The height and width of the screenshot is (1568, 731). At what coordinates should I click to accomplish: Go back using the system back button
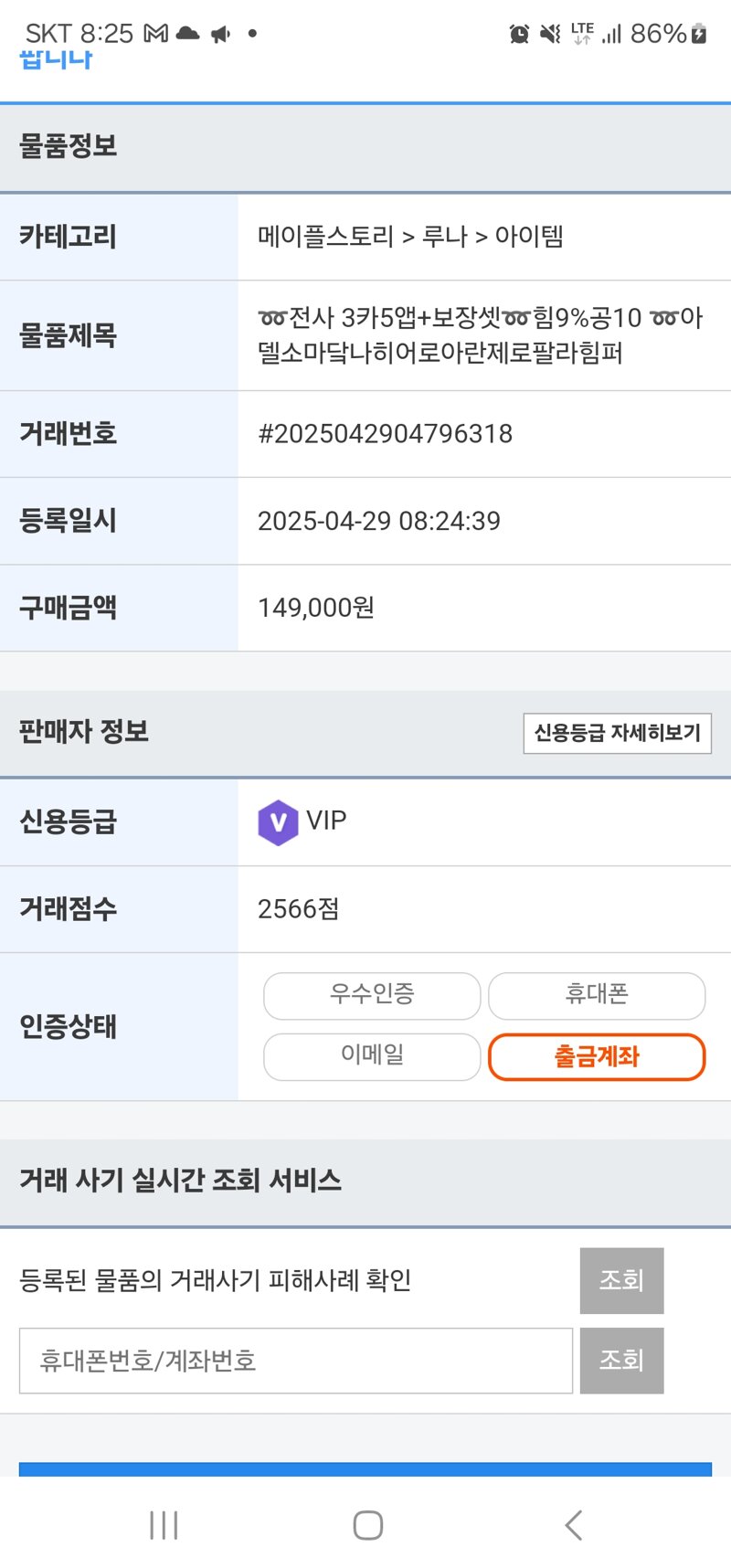(573, 1525)
